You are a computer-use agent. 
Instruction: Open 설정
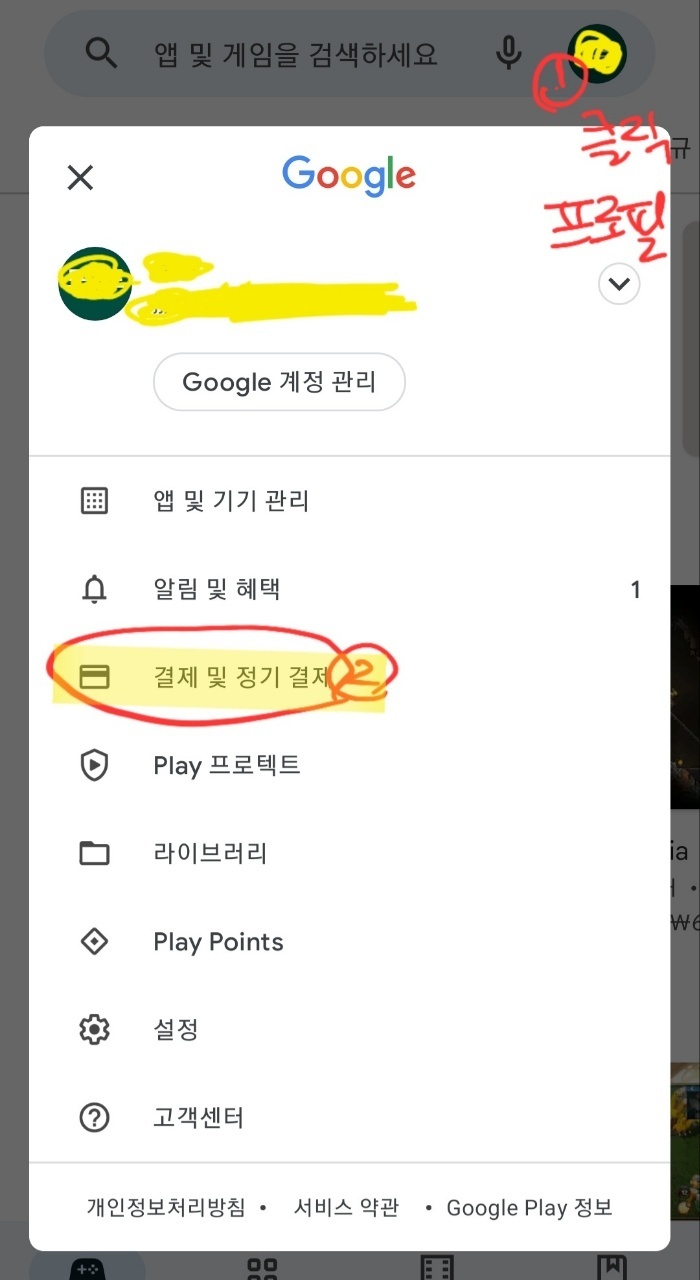point(176,1029)
